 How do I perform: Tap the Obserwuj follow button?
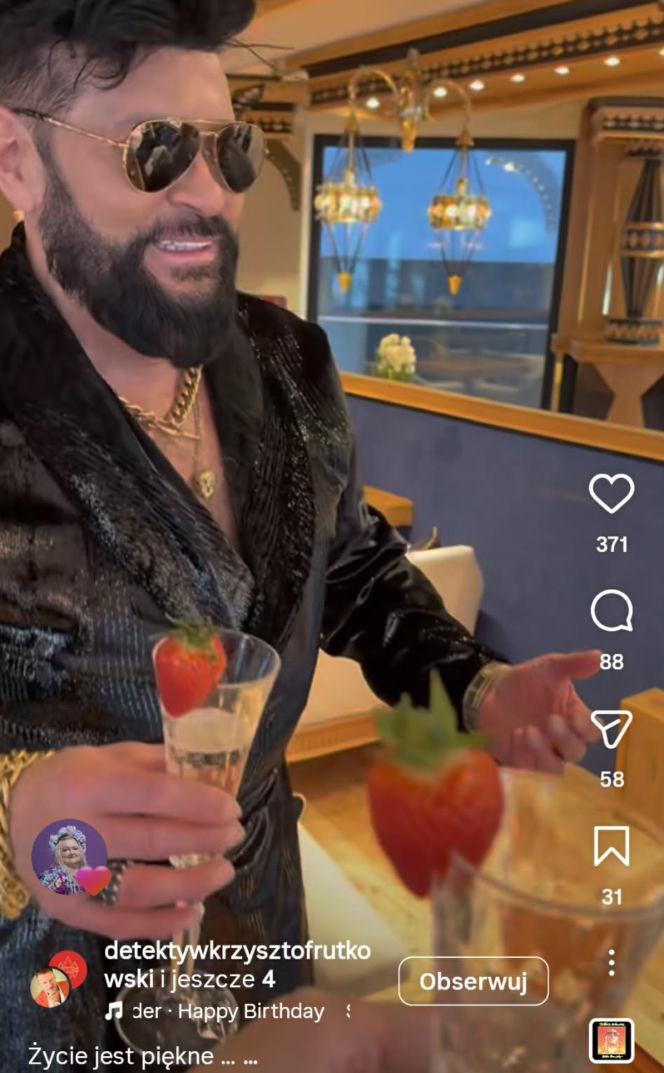point(473,981)
